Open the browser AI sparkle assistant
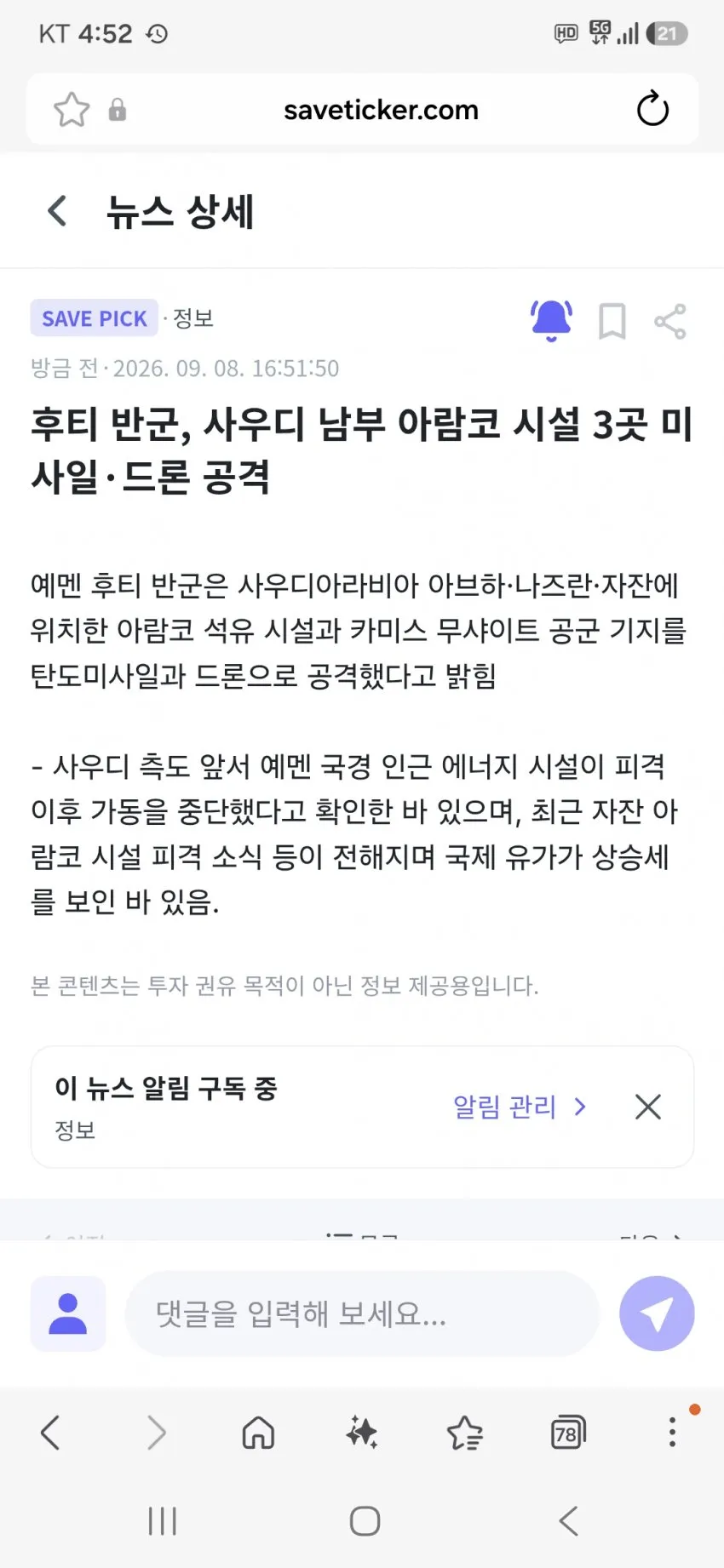724x1568 pixels. 362,1433
